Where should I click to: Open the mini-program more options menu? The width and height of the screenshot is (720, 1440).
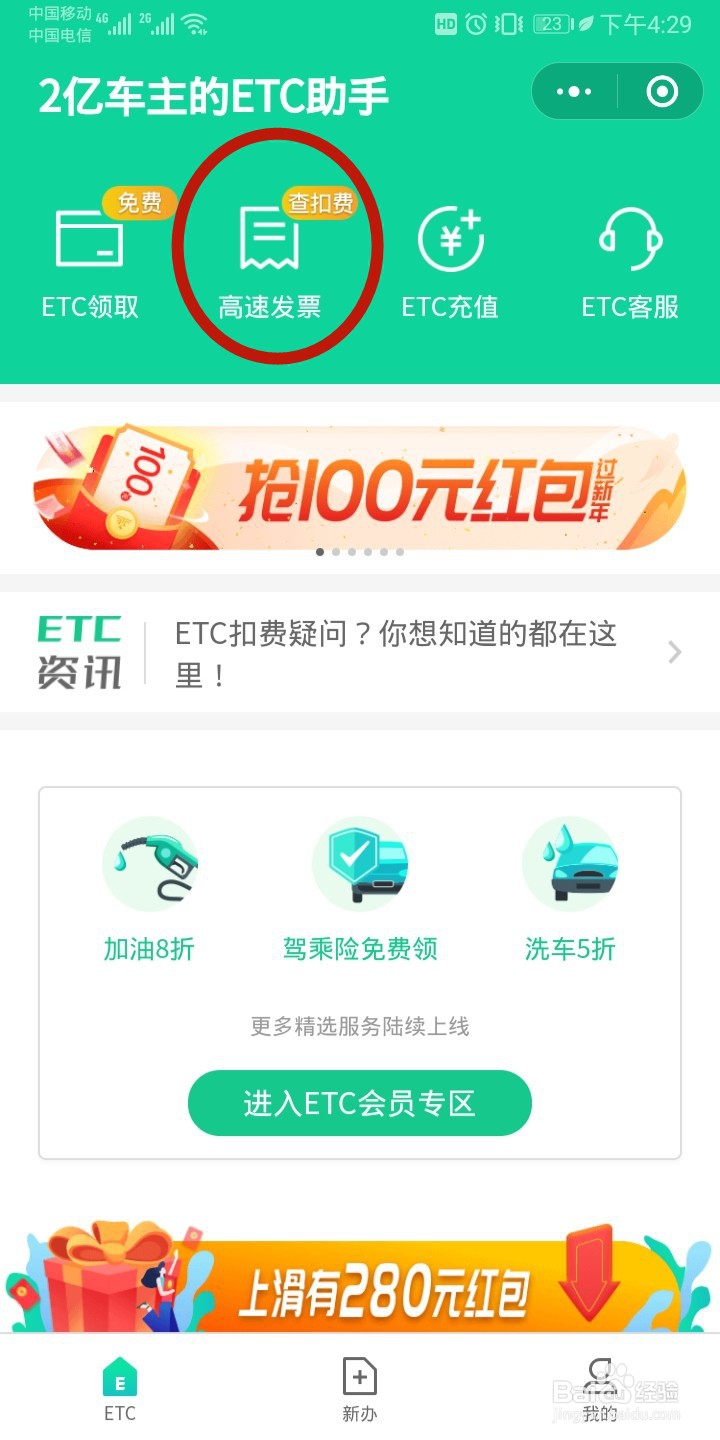click(x=575, y=91)
